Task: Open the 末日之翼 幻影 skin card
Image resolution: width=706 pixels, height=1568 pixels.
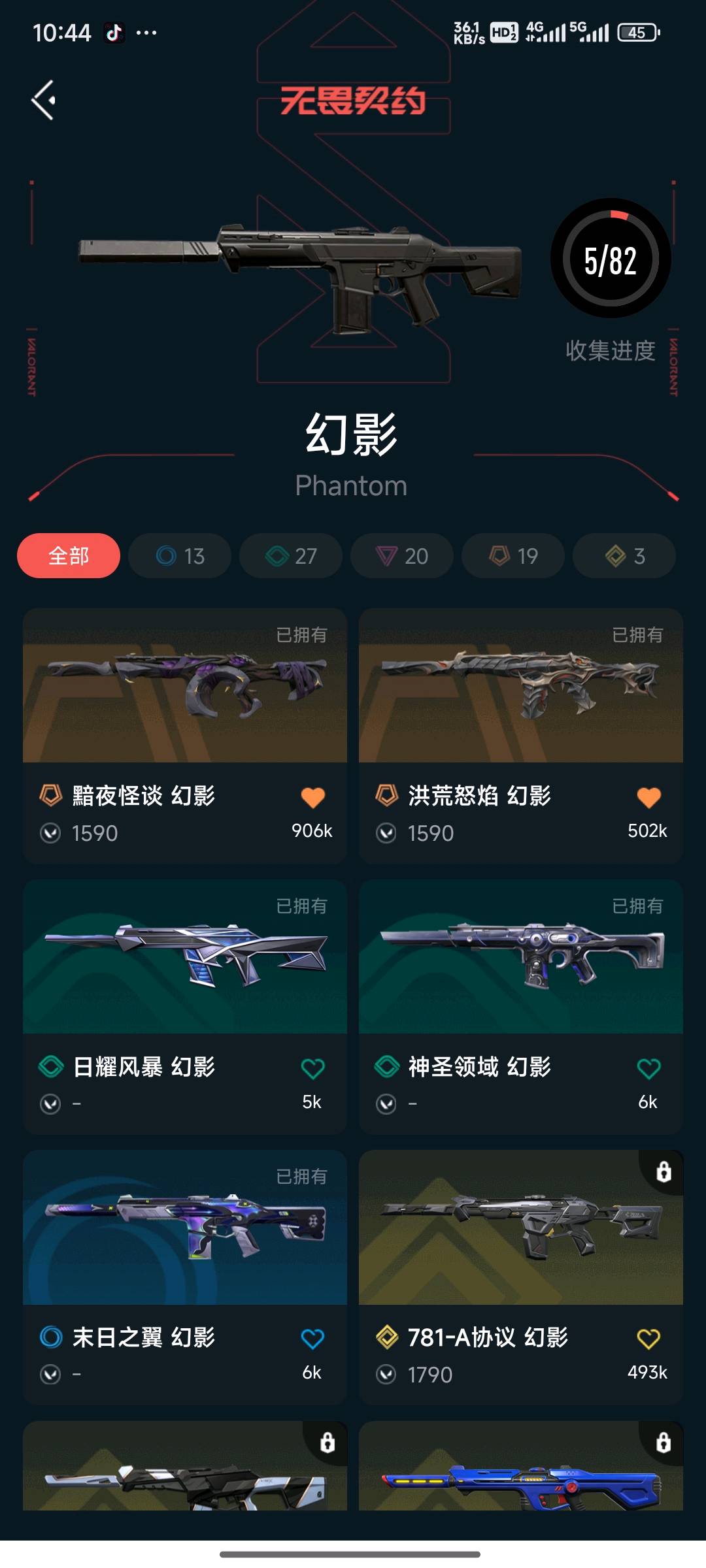Action: point(185,1277)
